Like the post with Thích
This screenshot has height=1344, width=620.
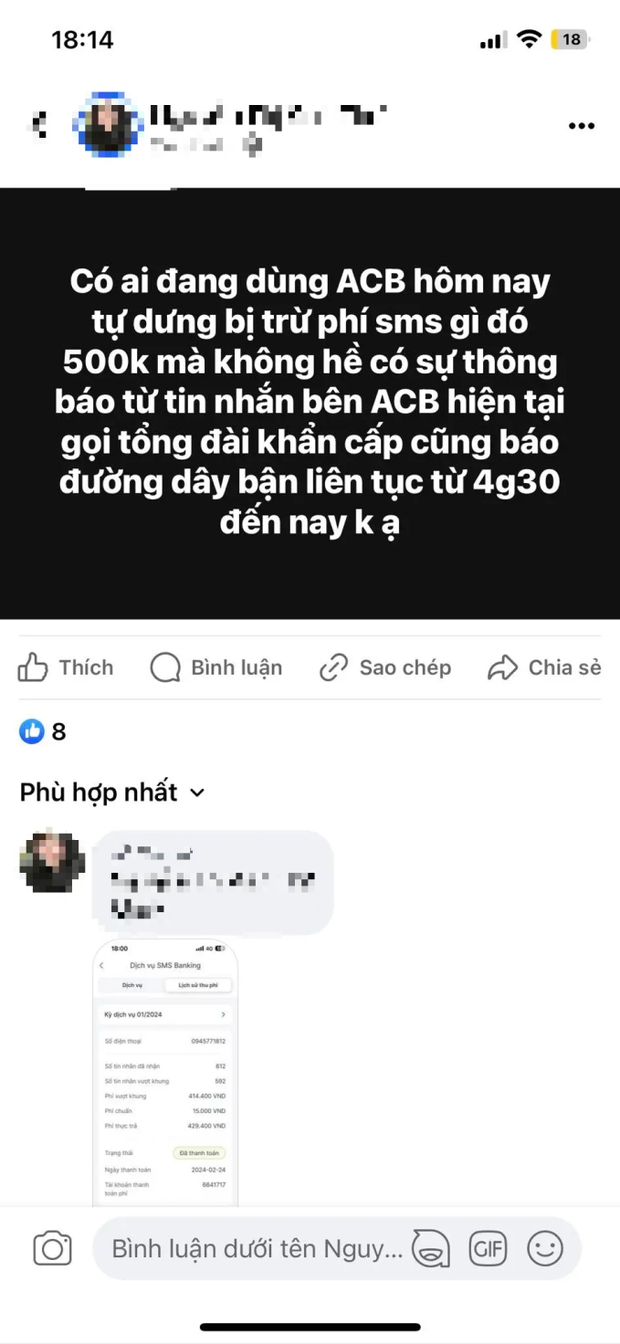coord(66,667)
